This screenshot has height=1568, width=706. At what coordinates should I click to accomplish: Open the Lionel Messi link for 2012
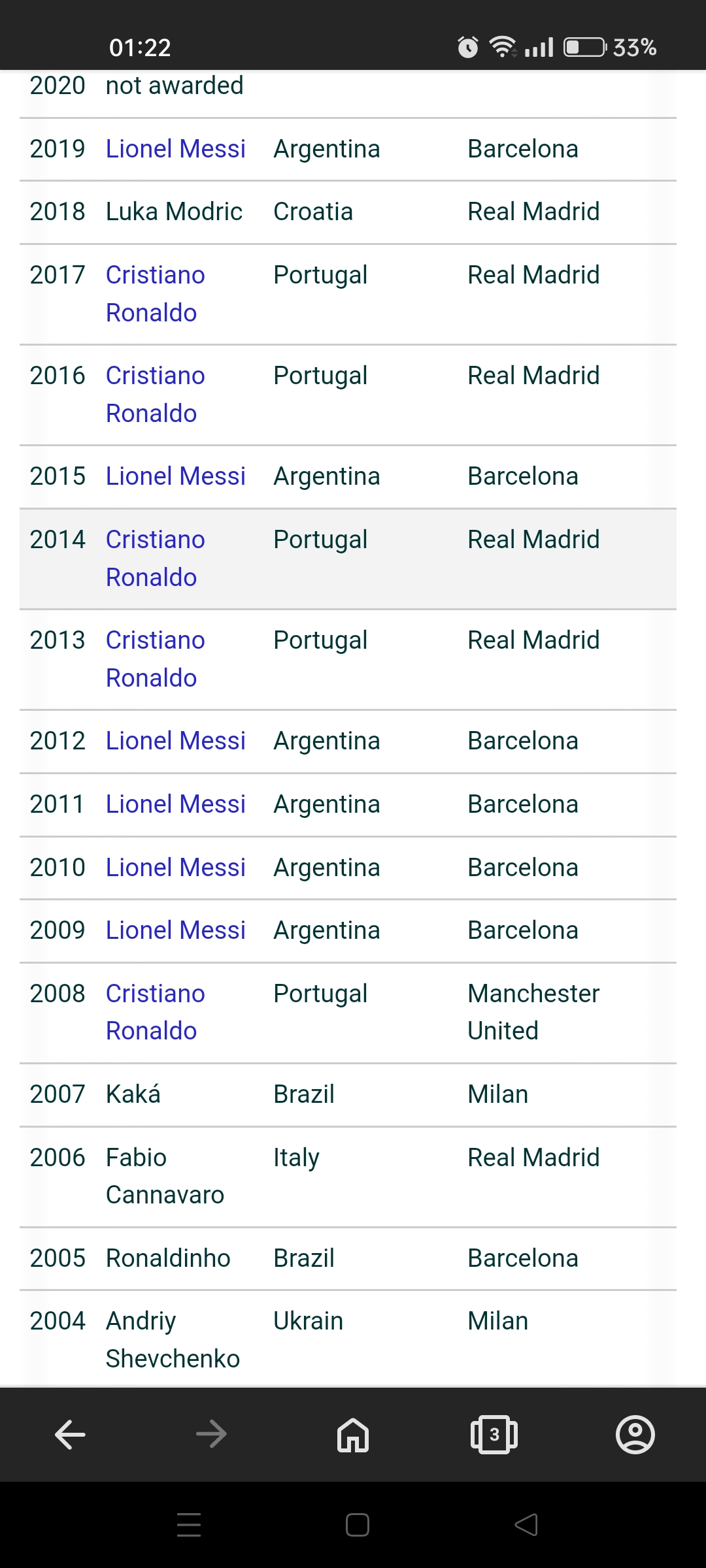(x=176, y=741)
